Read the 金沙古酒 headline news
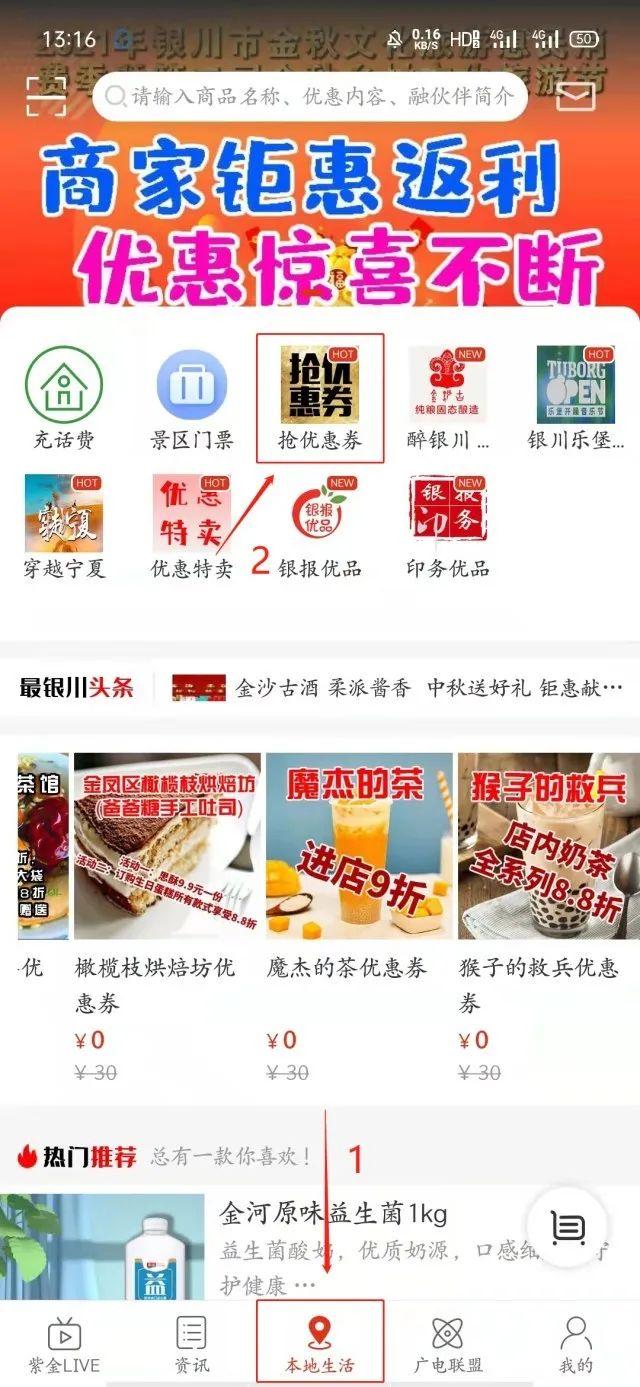This screenshot has height=1387, width=640. coord(428,688)
